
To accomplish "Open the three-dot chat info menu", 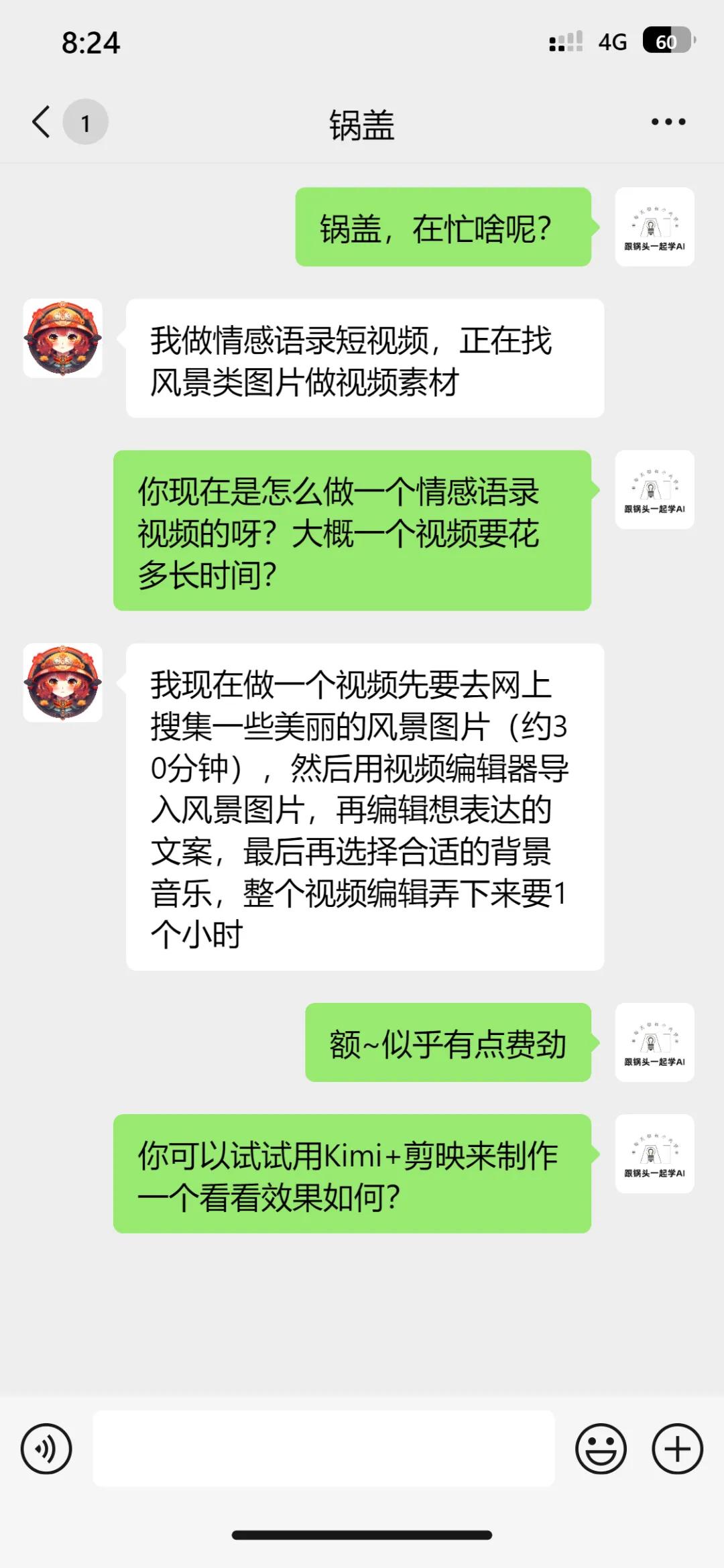I will click(668, 122).
